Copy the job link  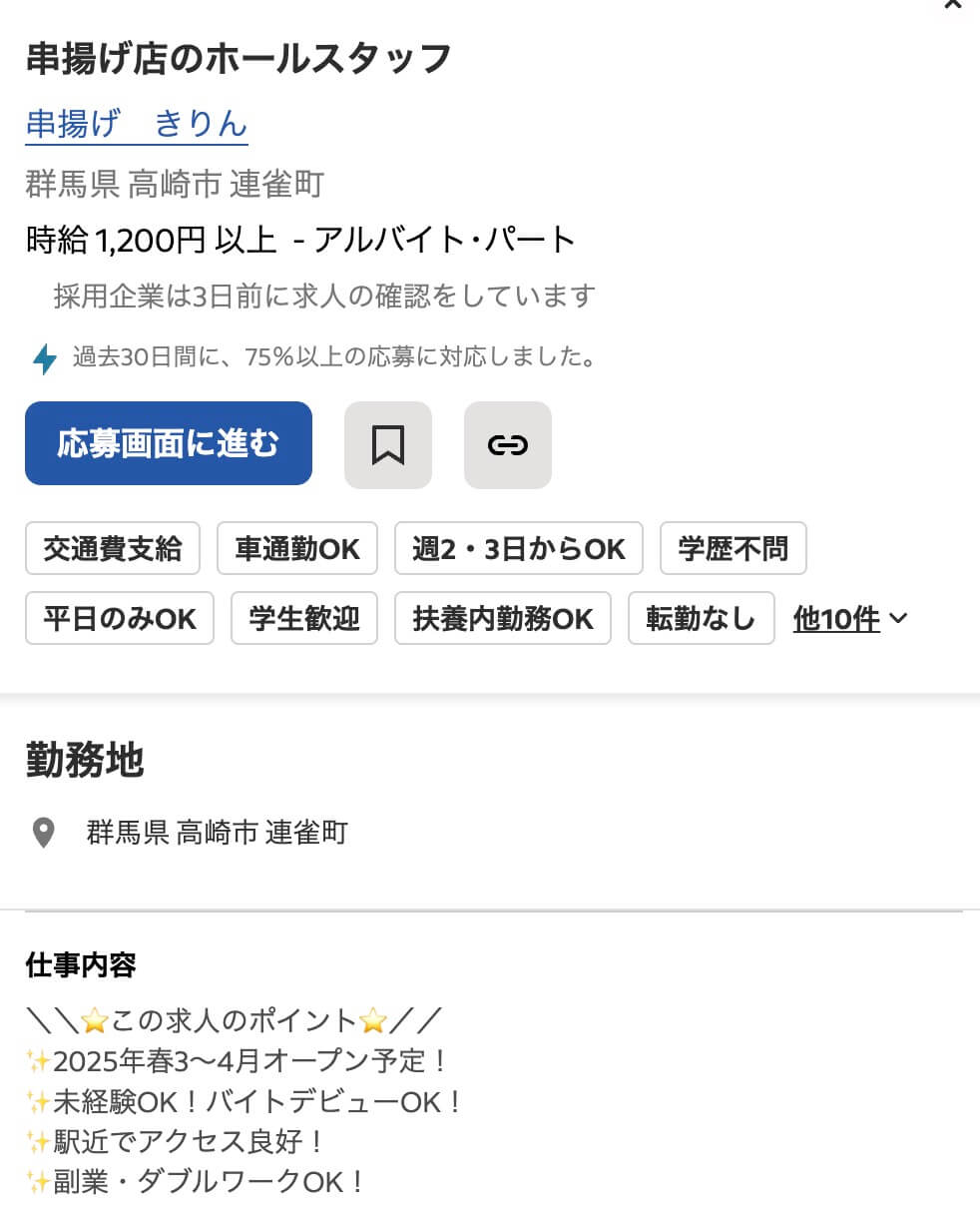tap(508, 445)
